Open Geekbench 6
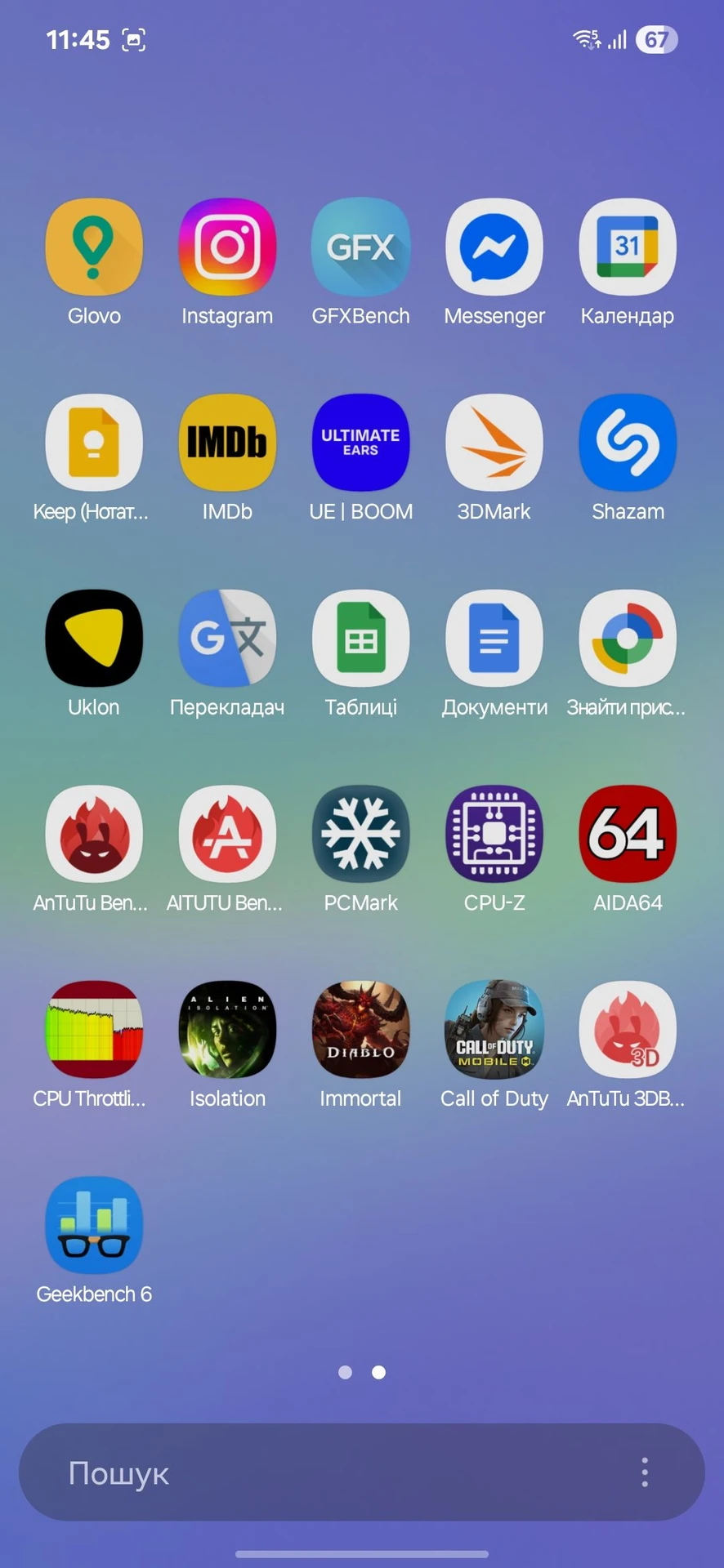Image resolution: width=724 pixels, height=1568 pixels. click(x=94, y=1225)
